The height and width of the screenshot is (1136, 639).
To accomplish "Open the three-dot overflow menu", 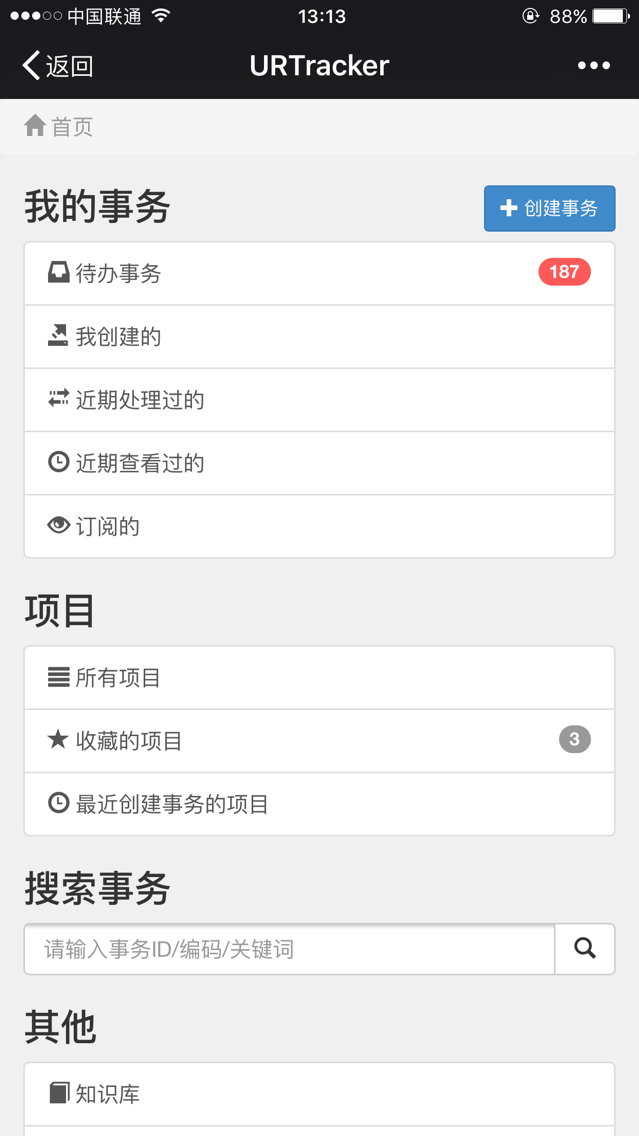I will pos(593,66).
